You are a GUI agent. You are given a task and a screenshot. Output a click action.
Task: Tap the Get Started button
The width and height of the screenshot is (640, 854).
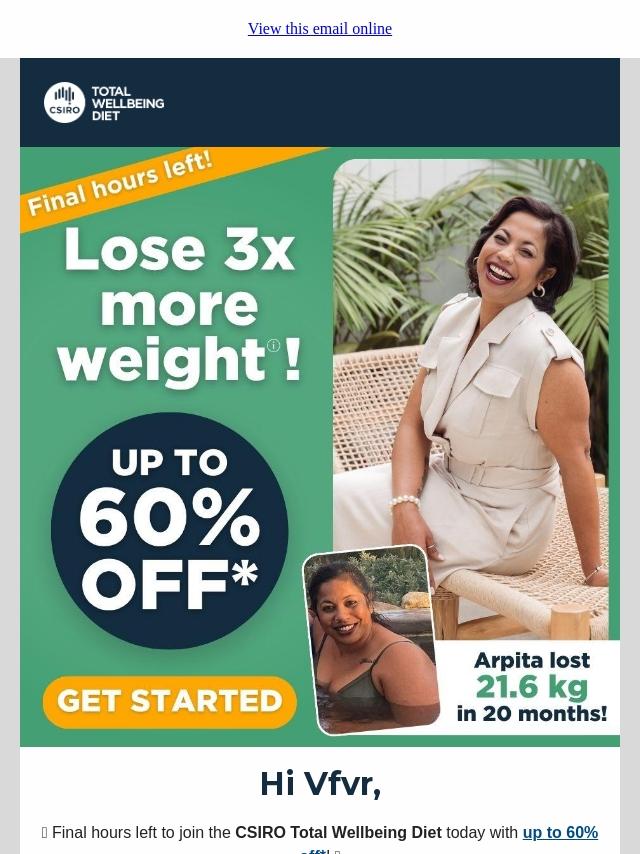[x=169, y=702]
